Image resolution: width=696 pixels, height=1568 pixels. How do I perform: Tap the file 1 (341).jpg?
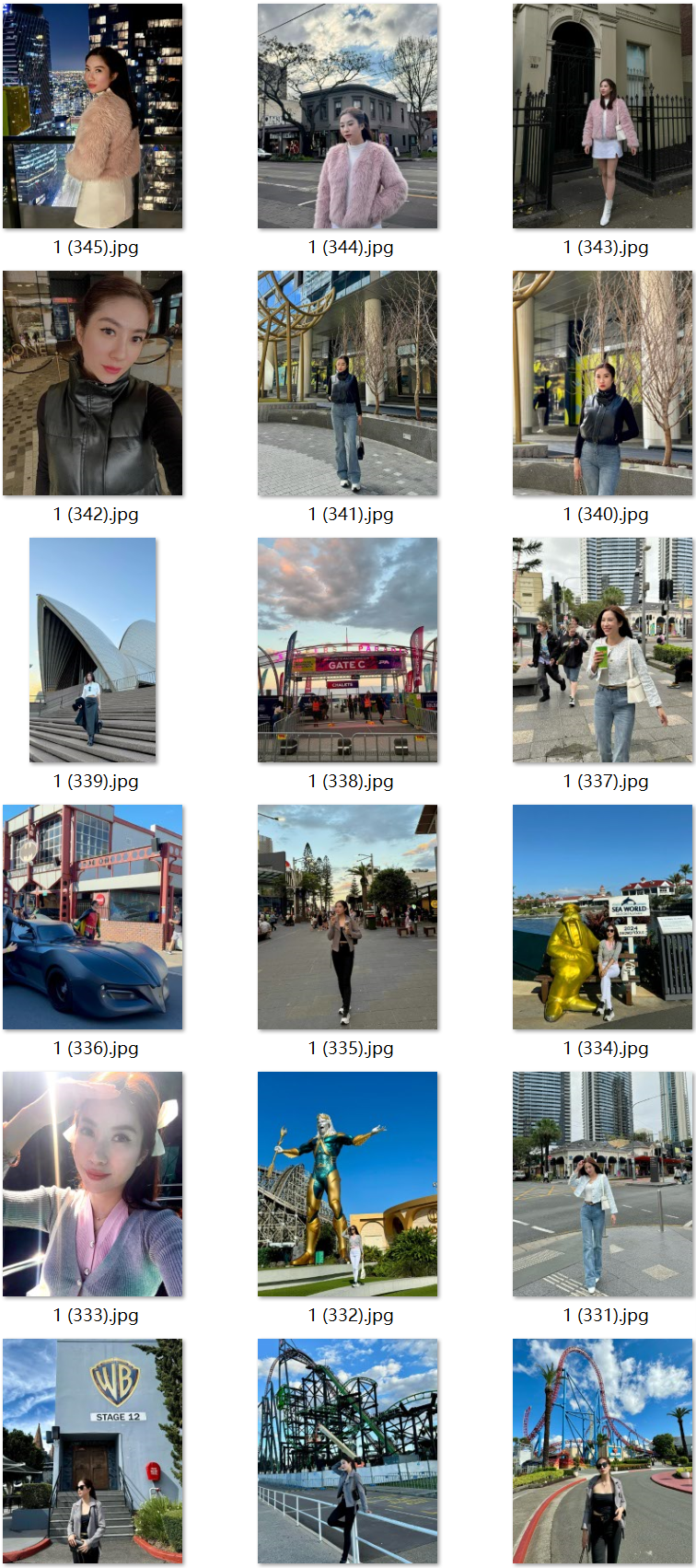pos(347,383)
